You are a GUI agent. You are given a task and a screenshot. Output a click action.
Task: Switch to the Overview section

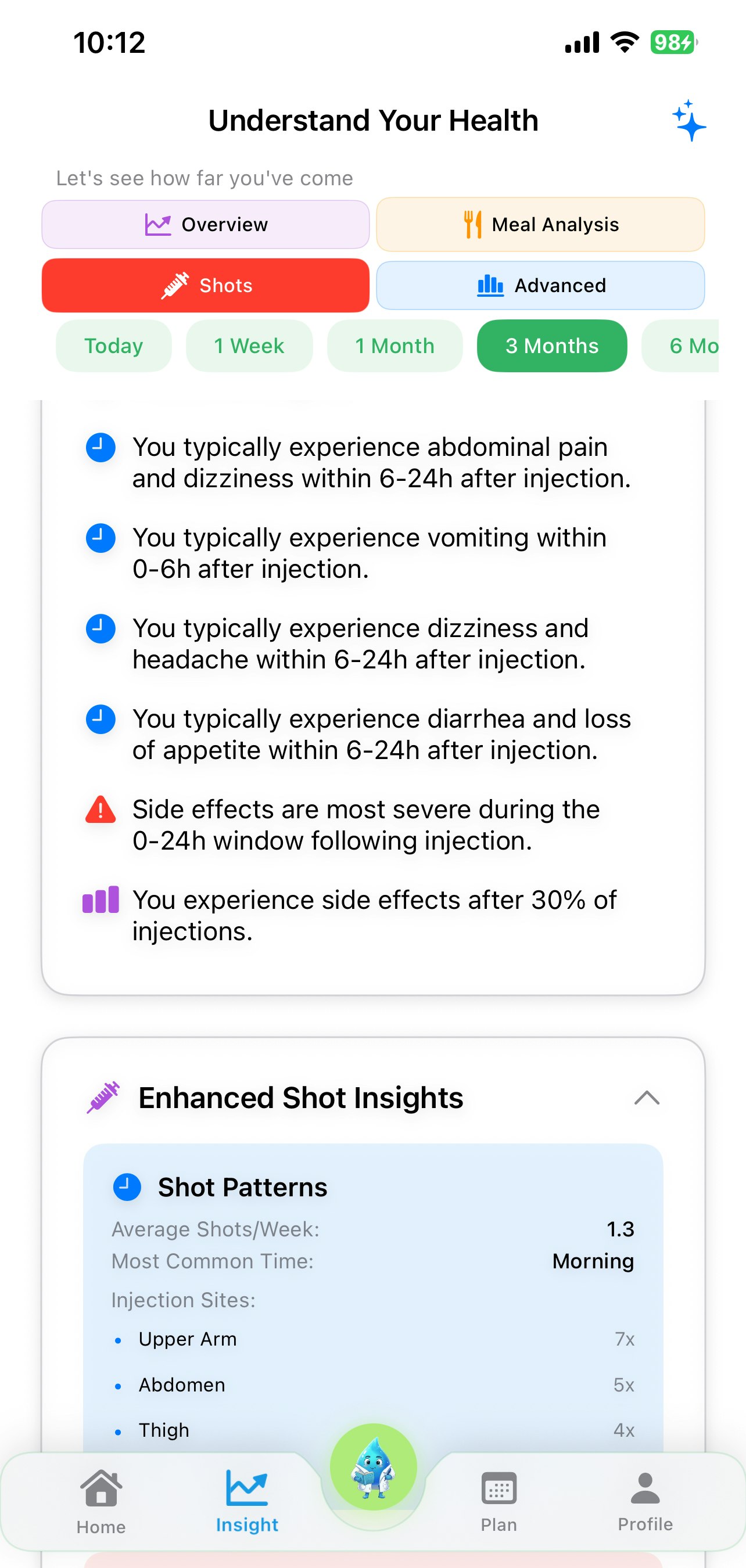pos(206,225)
